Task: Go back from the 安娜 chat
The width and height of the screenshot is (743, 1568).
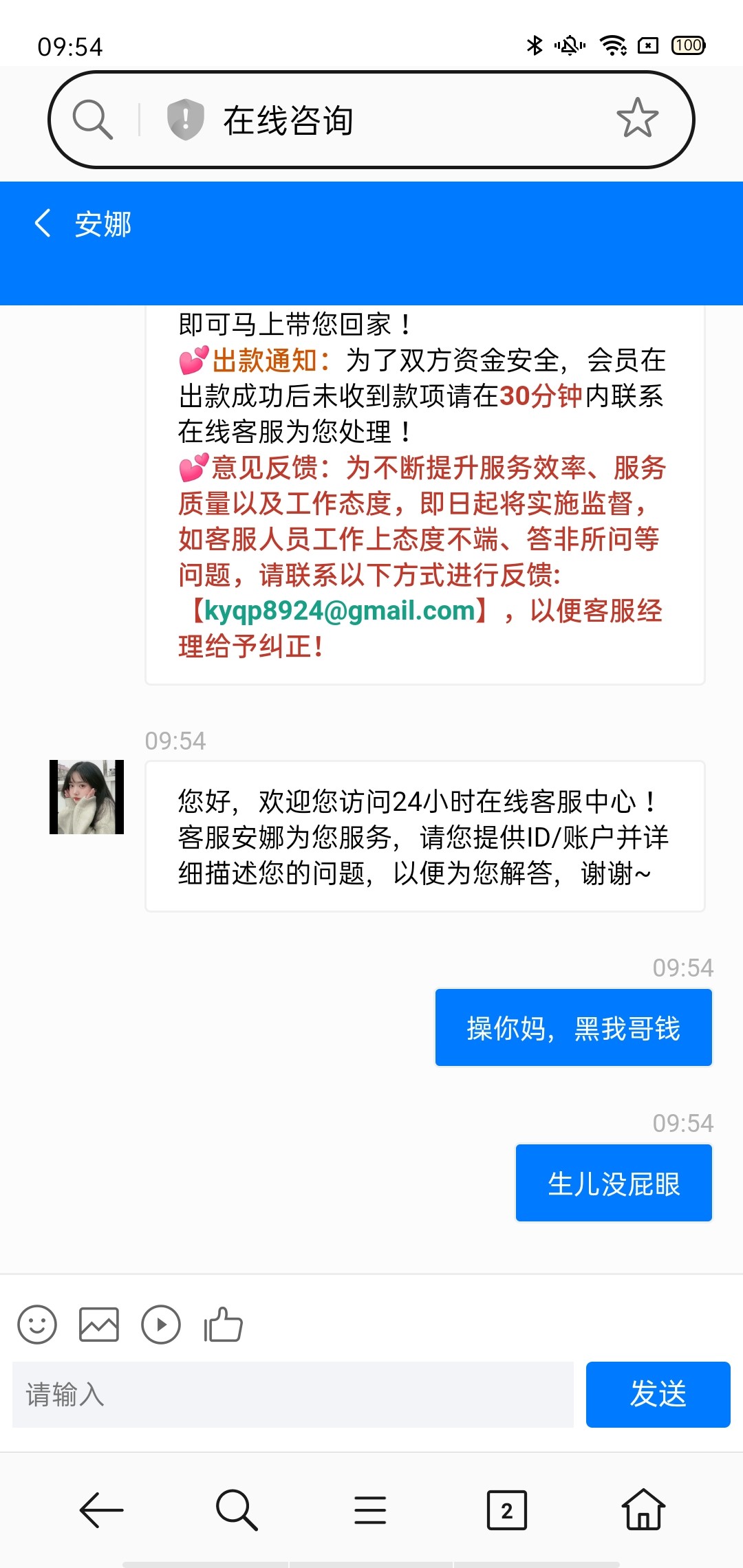Action: 43,224
